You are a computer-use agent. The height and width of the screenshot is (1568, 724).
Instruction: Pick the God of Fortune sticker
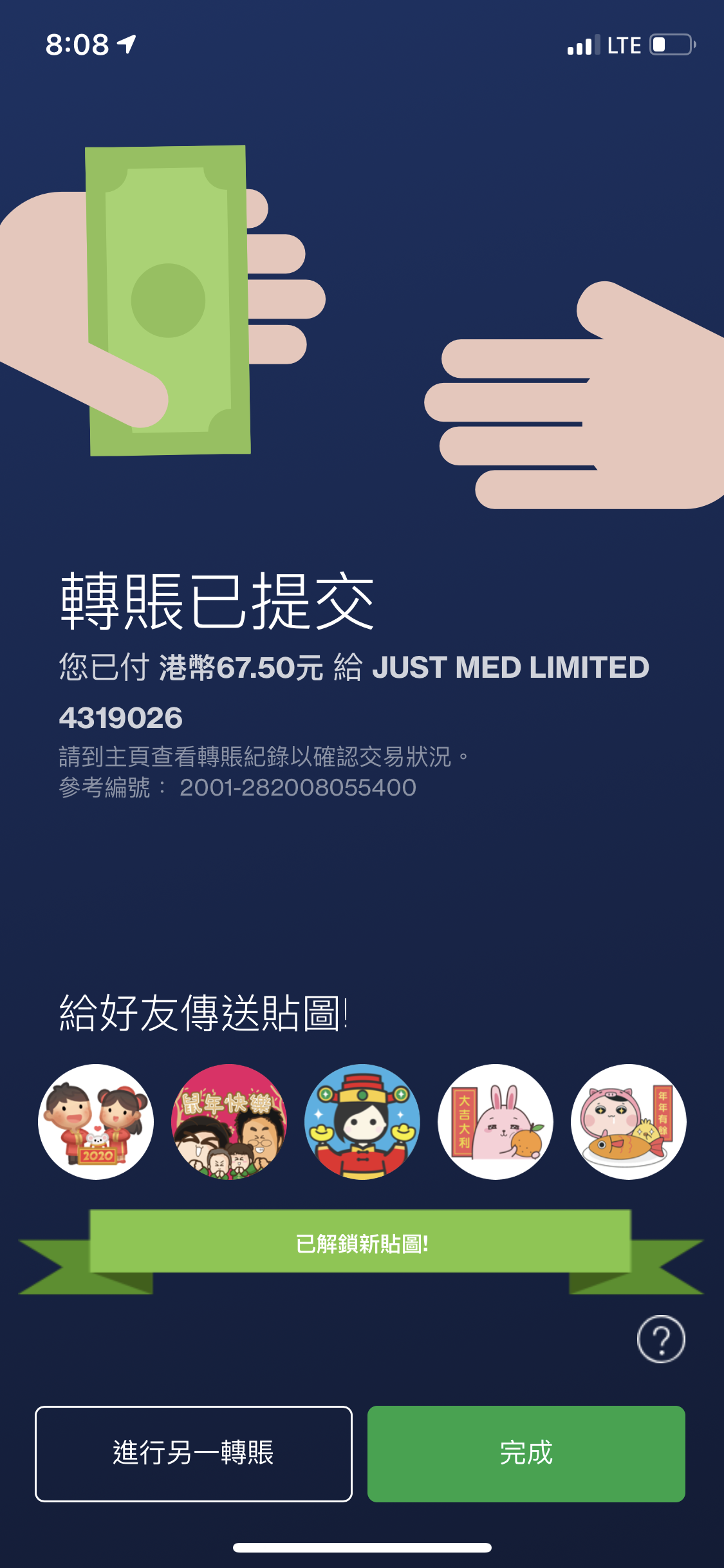(x=362, y=1121)
